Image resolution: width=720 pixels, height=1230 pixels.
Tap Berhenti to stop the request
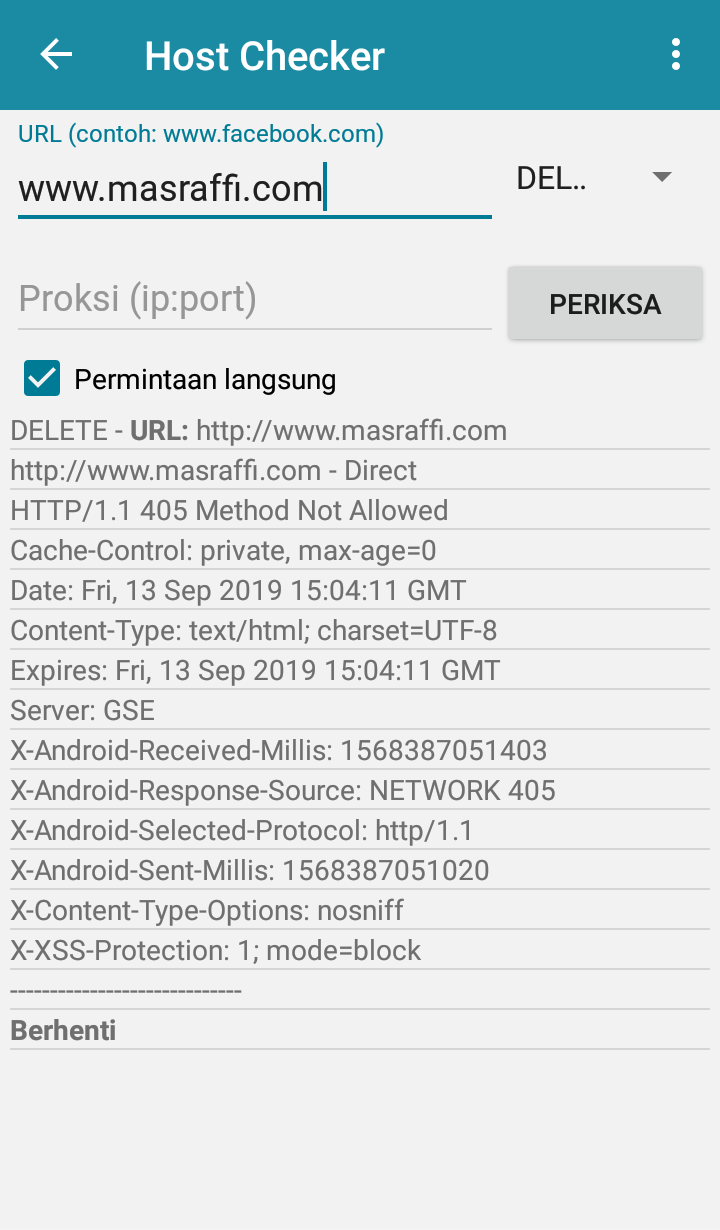click(63, 1030)
